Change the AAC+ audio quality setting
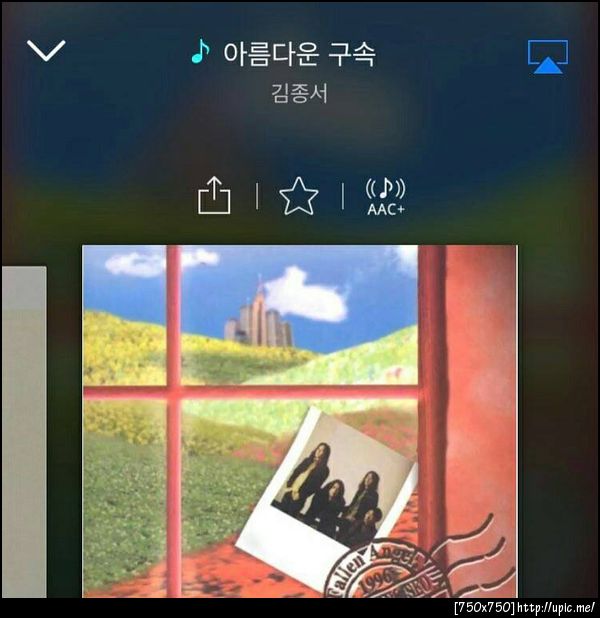Image resolution: width=600 pixels, height=618 pixels. click(385, 197)
